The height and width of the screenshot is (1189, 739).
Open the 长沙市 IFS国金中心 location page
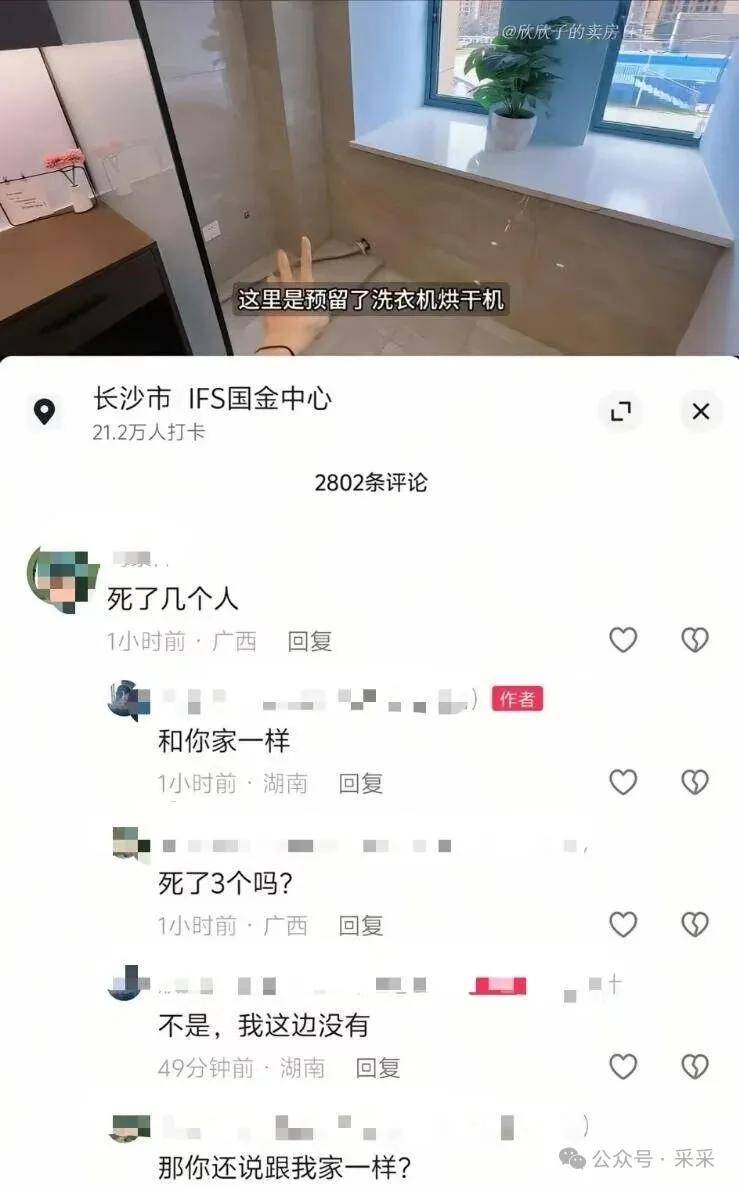[211, 399]
